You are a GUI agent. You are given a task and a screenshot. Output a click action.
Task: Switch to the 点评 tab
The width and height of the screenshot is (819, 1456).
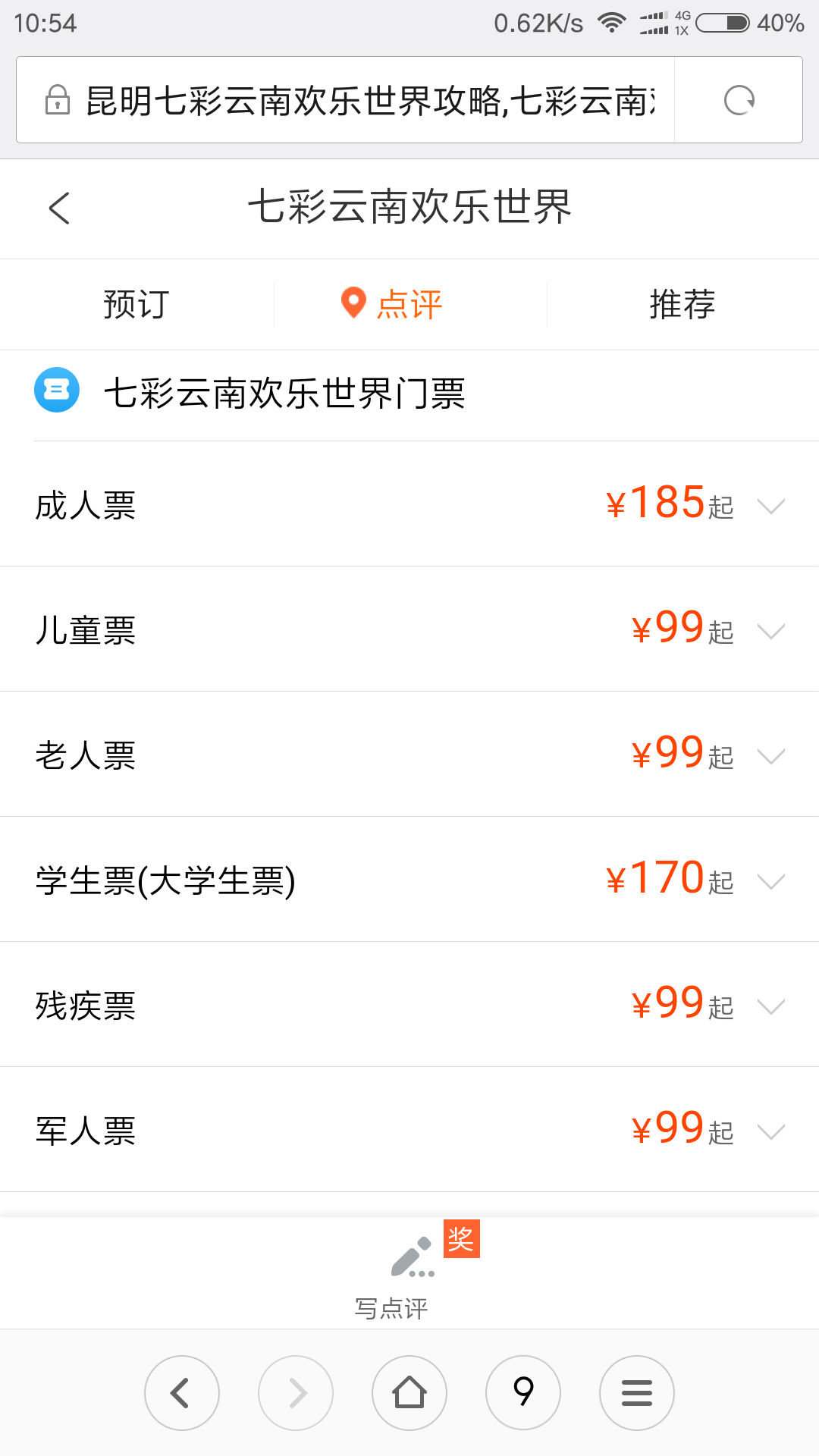(409, 304)
